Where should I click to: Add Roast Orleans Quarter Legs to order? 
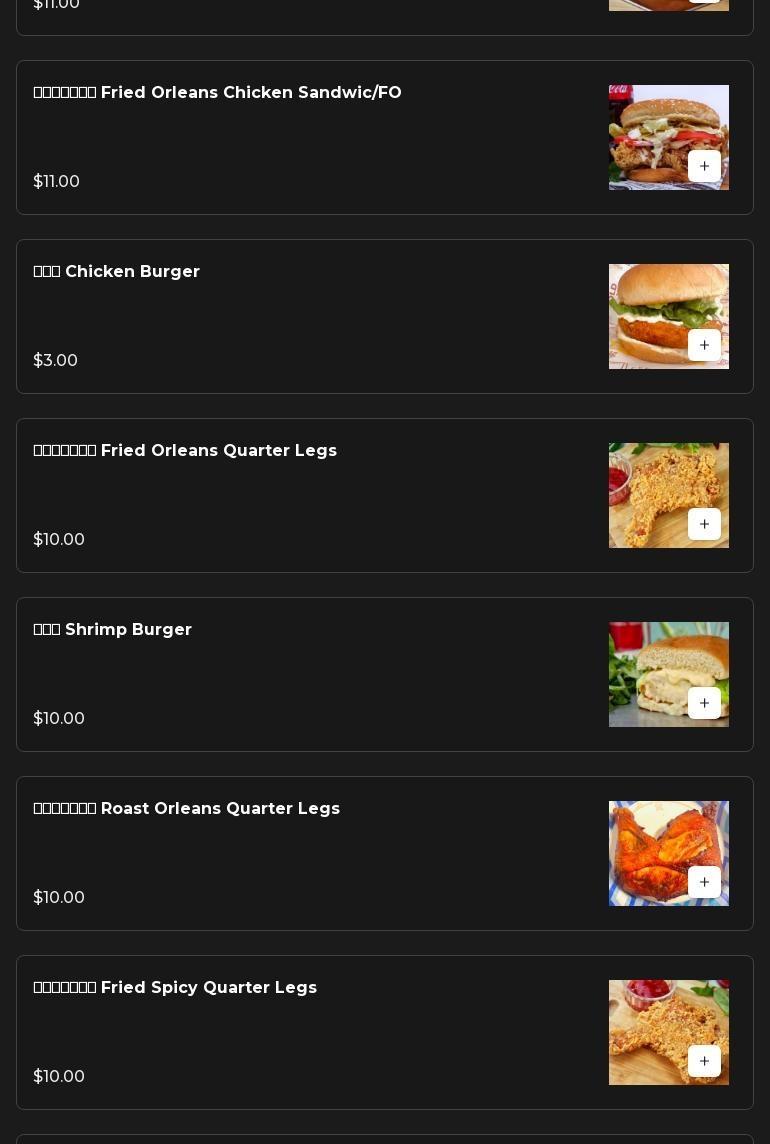[704, 882]
